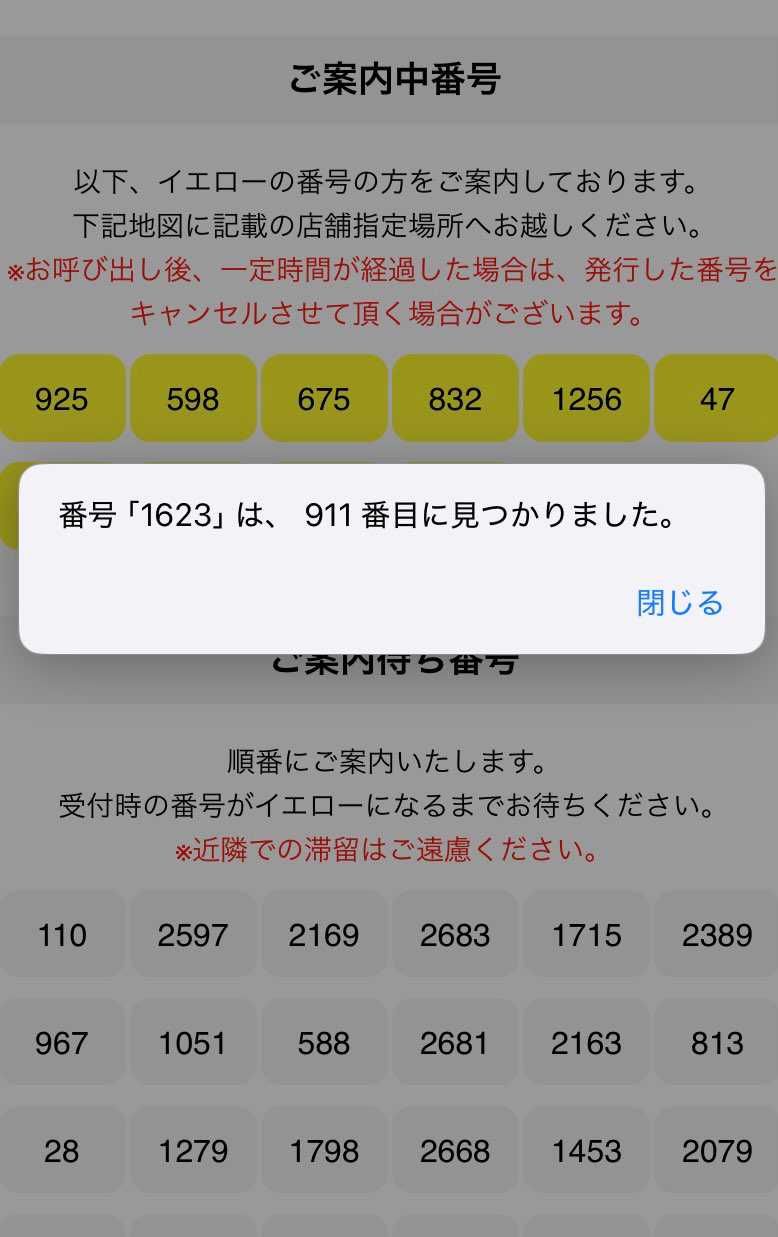Dismiss the dialog with 閉じる
778x1237 pixels.
[680, 603]
